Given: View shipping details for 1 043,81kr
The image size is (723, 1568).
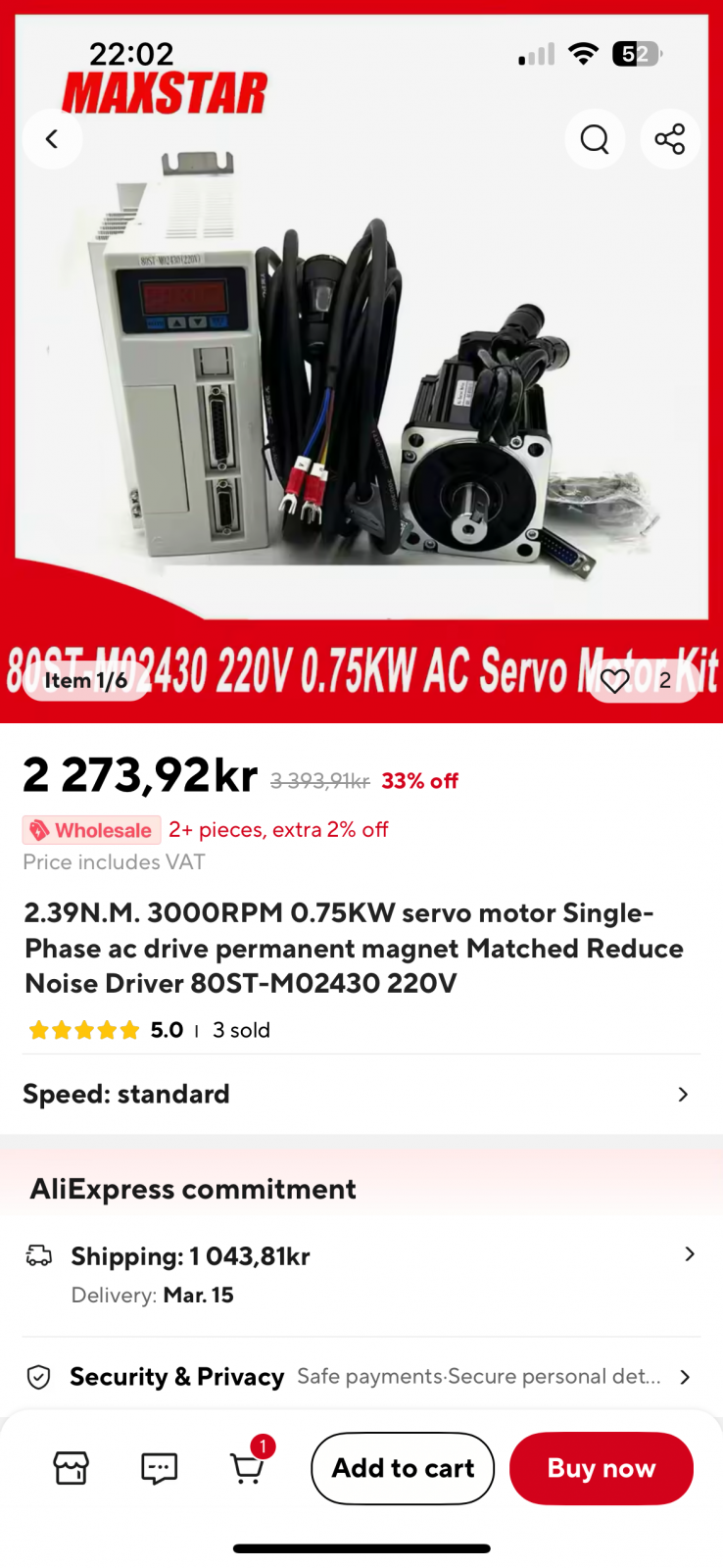Looking at the screenshot, I should click(x=361, y=1275).
